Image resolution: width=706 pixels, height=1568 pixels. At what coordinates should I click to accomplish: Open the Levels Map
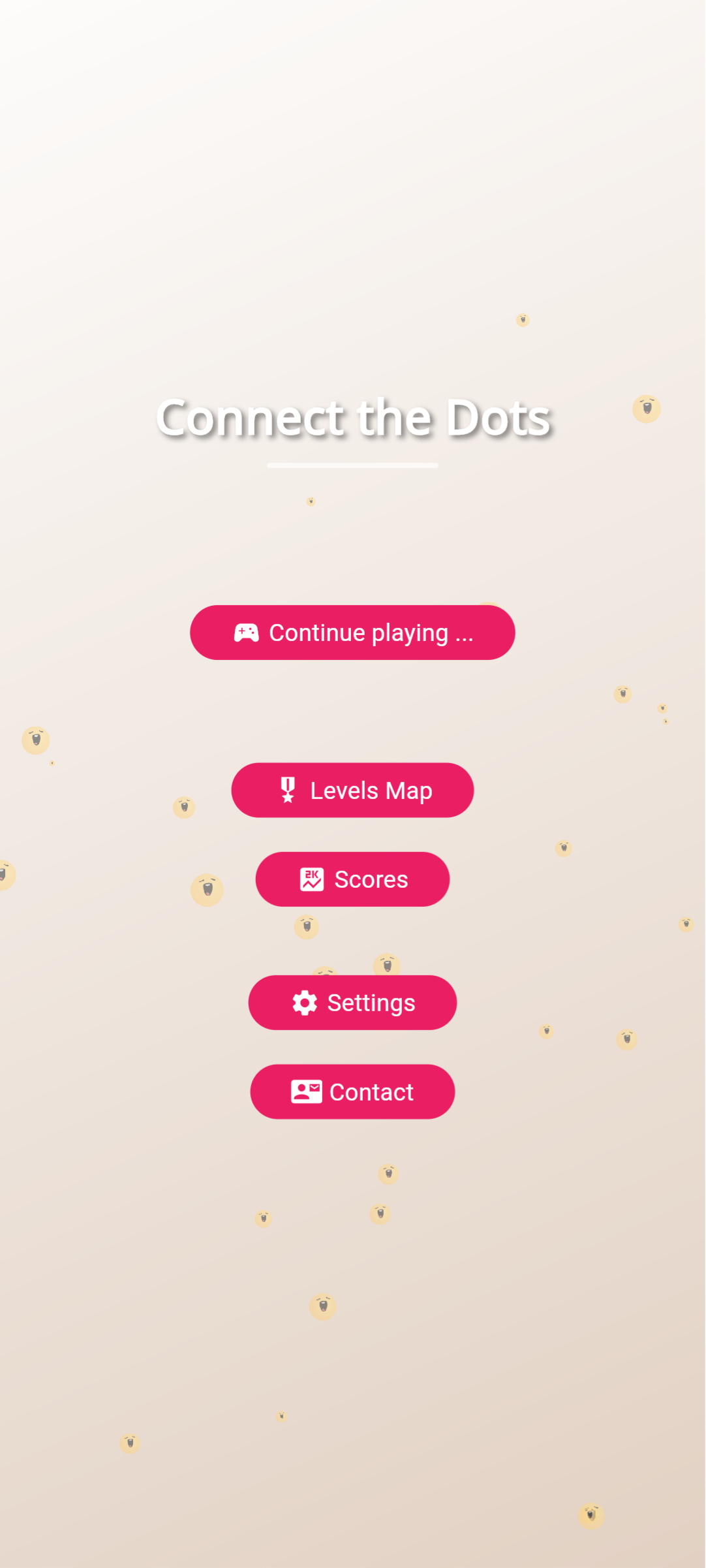tap(352, 790)
